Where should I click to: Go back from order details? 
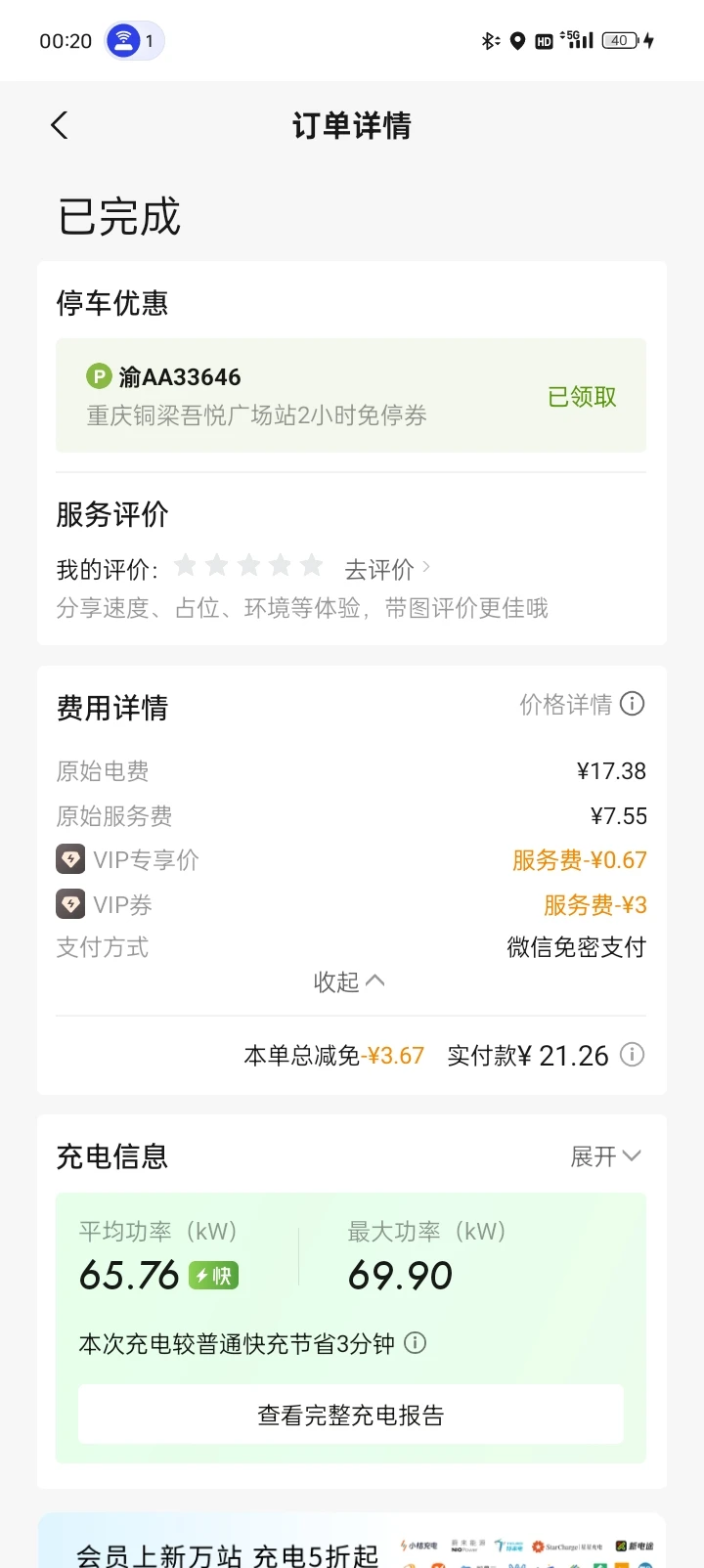tap(60, 125)
